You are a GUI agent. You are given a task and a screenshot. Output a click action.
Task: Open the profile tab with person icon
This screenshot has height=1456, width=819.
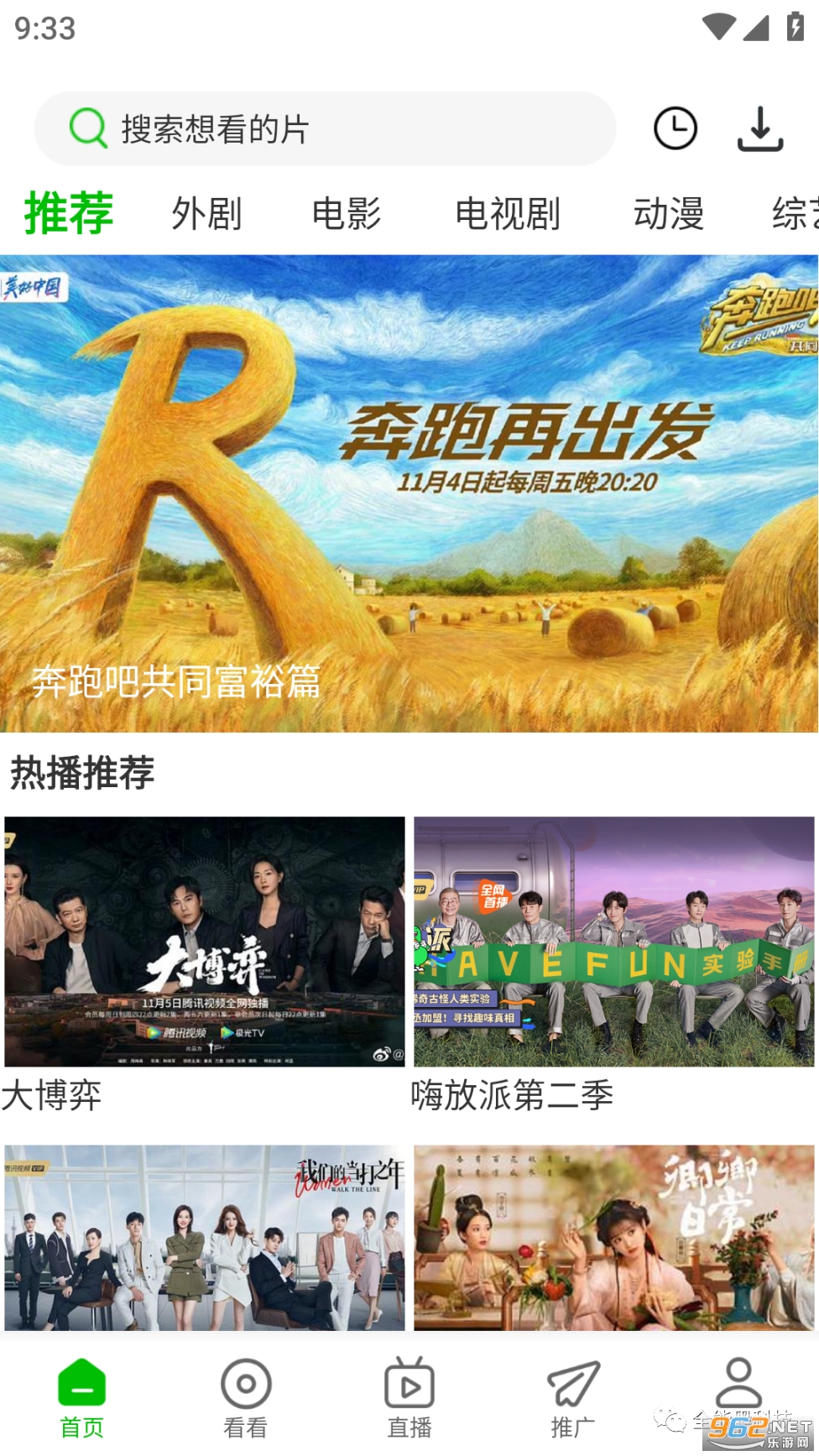tap(738, 1385)
